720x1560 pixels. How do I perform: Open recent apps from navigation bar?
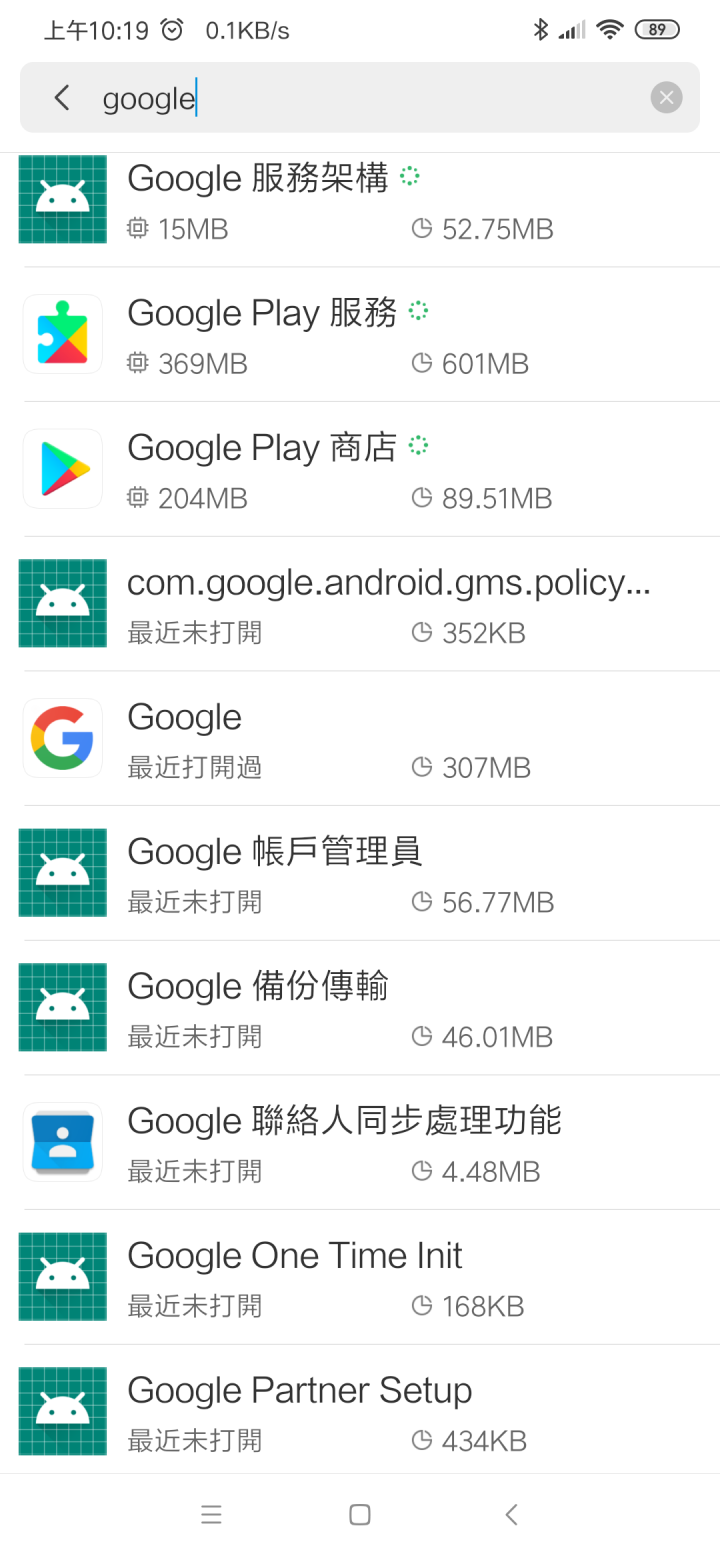click(x=211, y=1515)
